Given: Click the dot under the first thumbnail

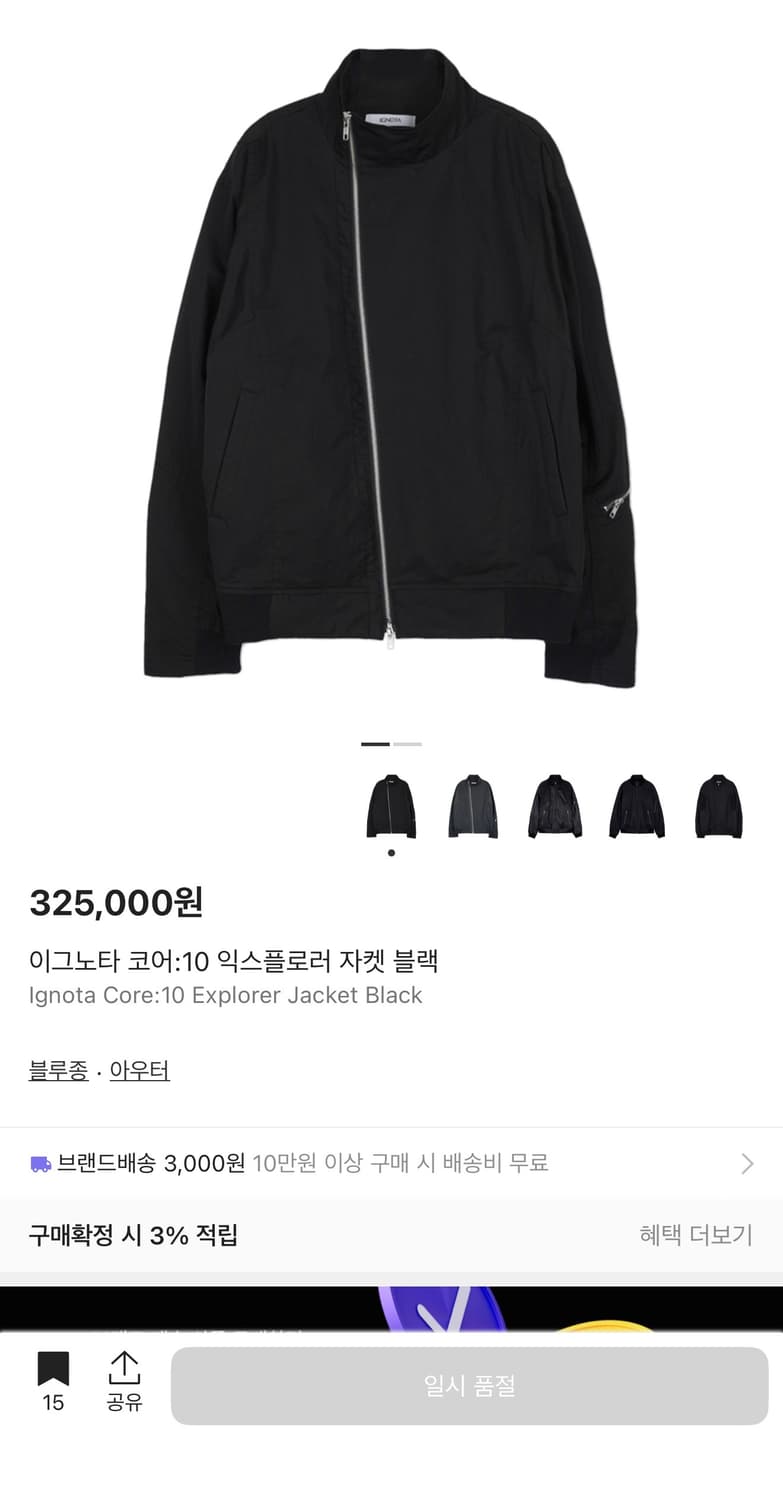Looking at the screenshot, I should coord(391,851).
